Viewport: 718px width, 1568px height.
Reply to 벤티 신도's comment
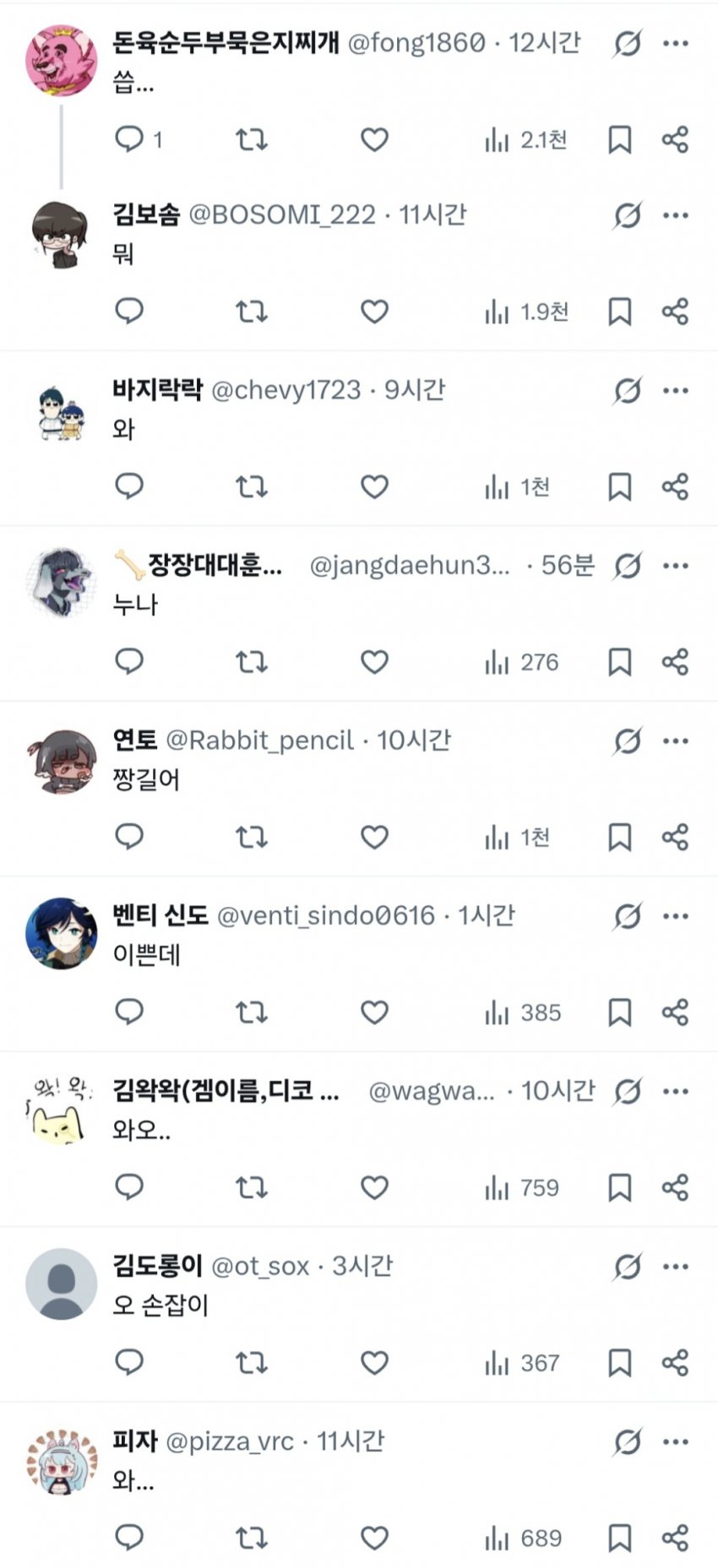coord(129,1012)
